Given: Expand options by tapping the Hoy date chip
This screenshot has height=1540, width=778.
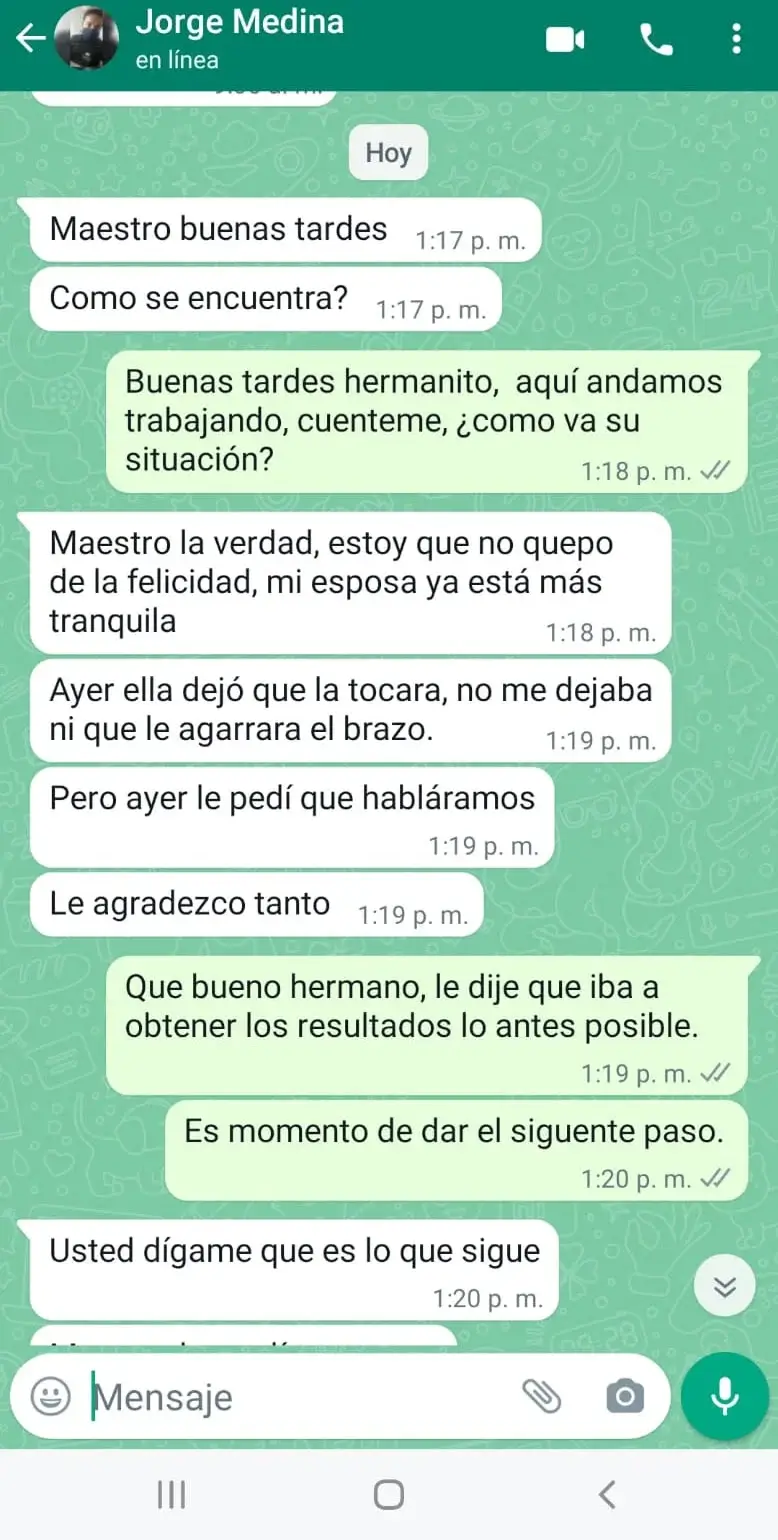Looking at the screenshot, I should [388, 152].
